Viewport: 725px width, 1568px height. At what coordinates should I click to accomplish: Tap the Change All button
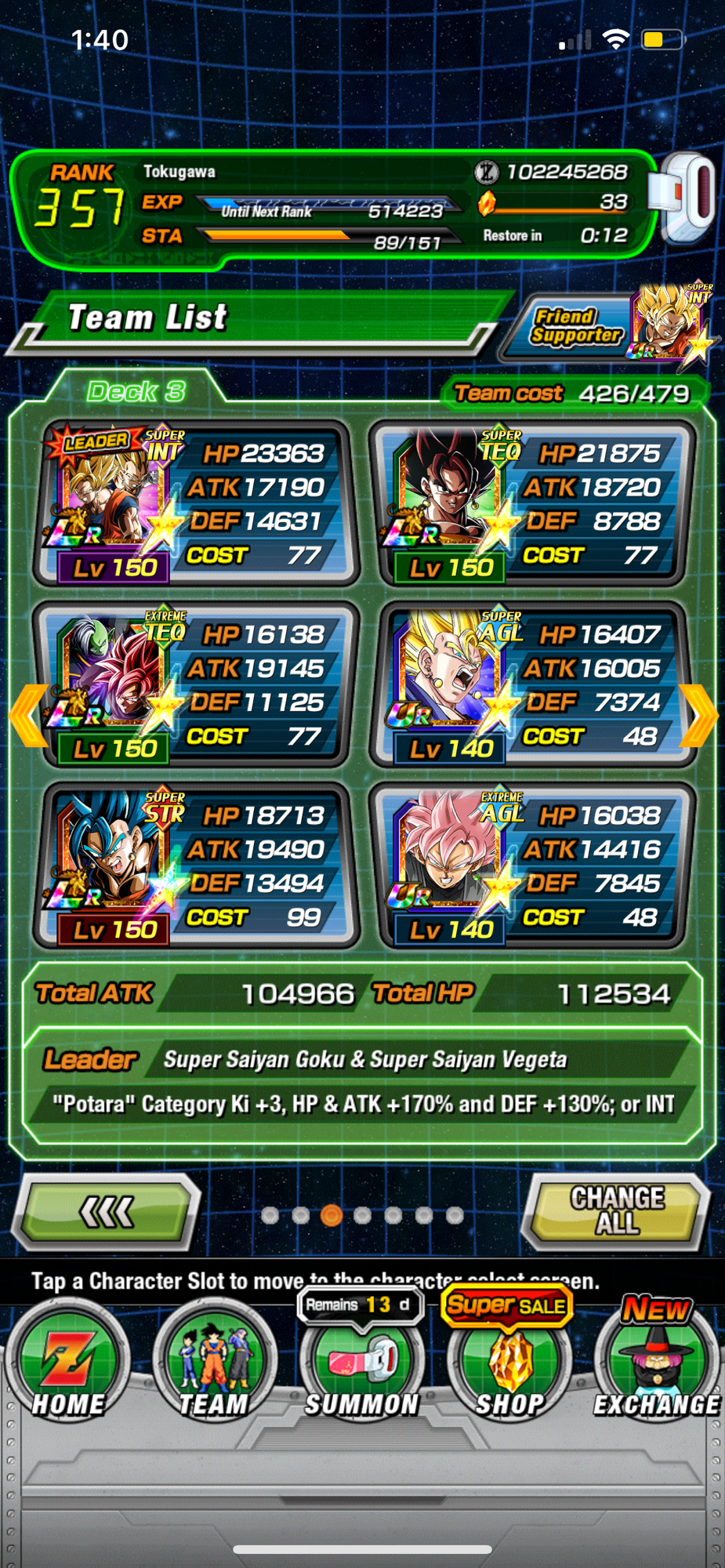(x=617, y=1210)
